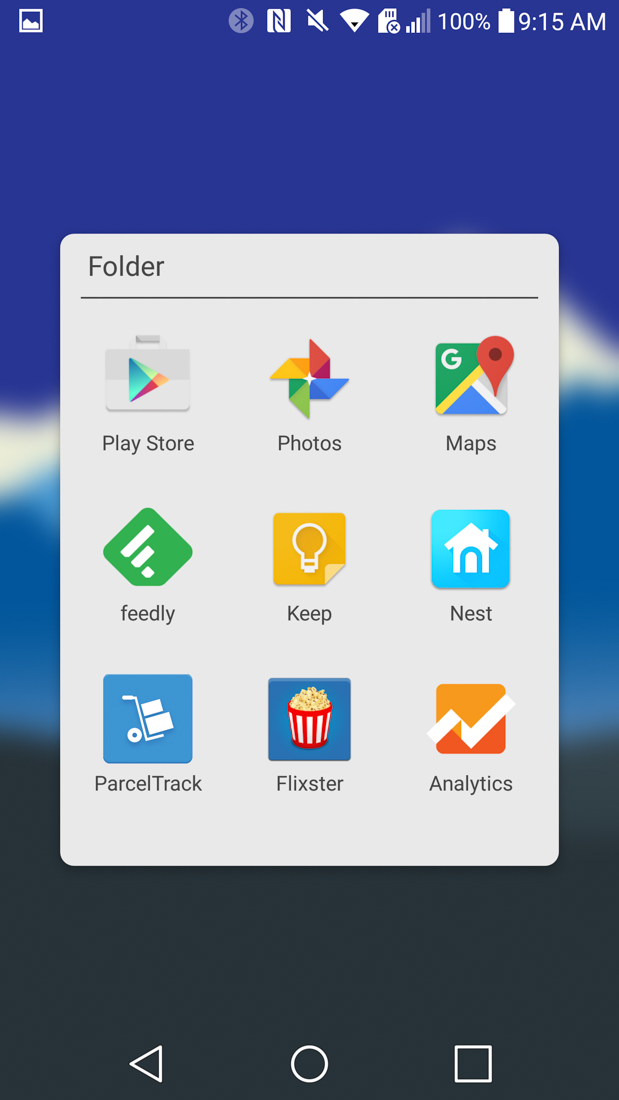Open the Maps app
Viewport: 619px width, 1100px height.
pyautogui.click(x=471, y=377)
